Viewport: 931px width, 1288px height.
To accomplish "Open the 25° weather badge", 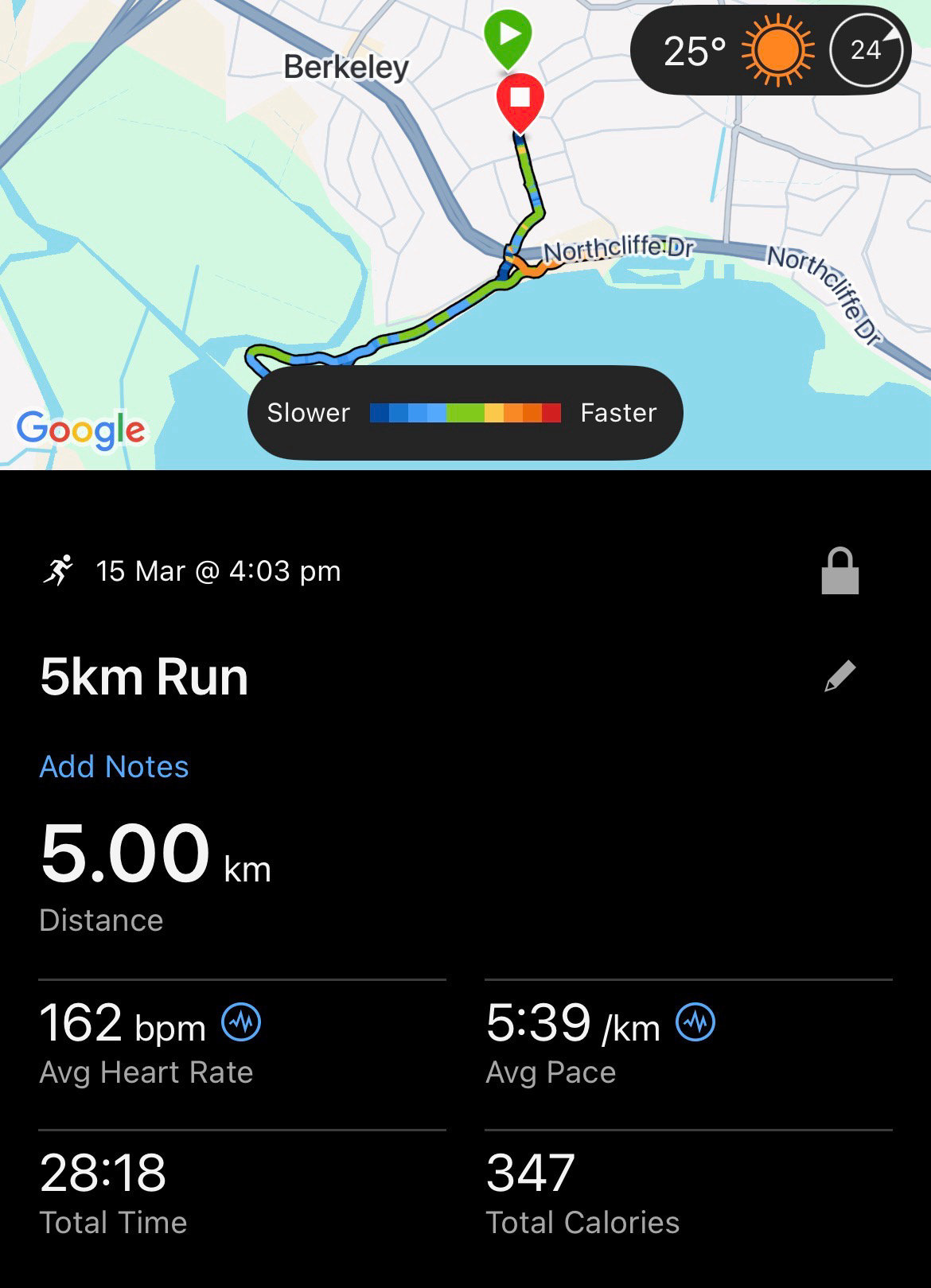I will point(736,51).
